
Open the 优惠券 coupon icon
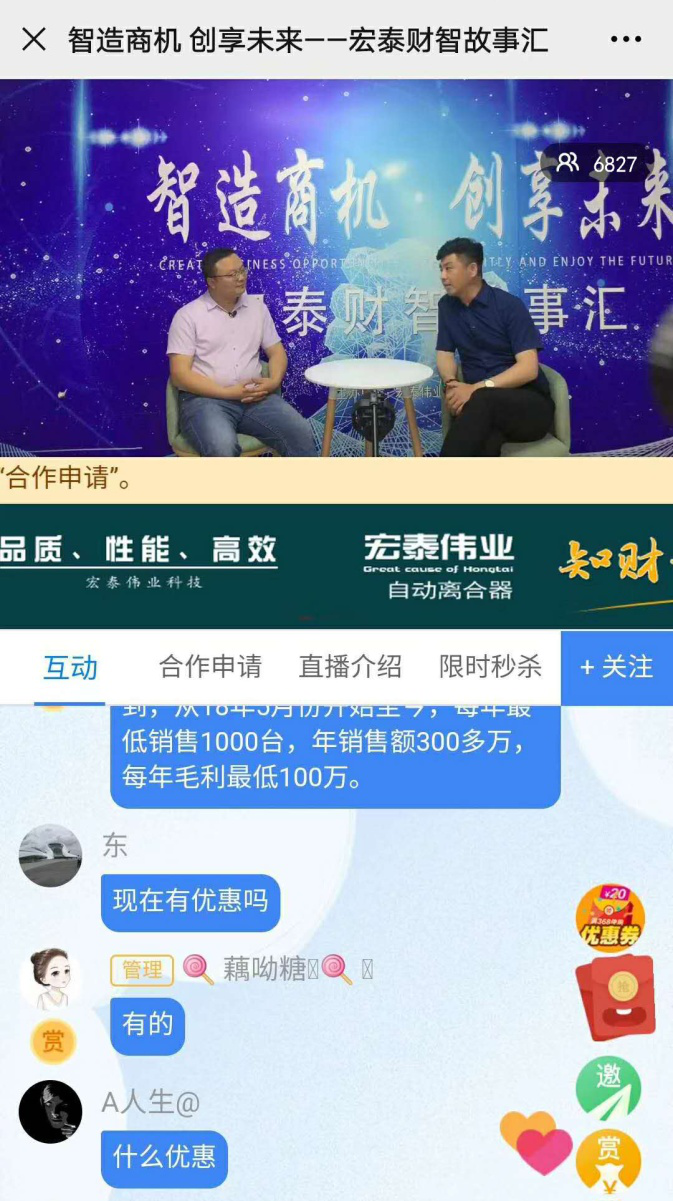pyautogui.click(x=610, y=918)
